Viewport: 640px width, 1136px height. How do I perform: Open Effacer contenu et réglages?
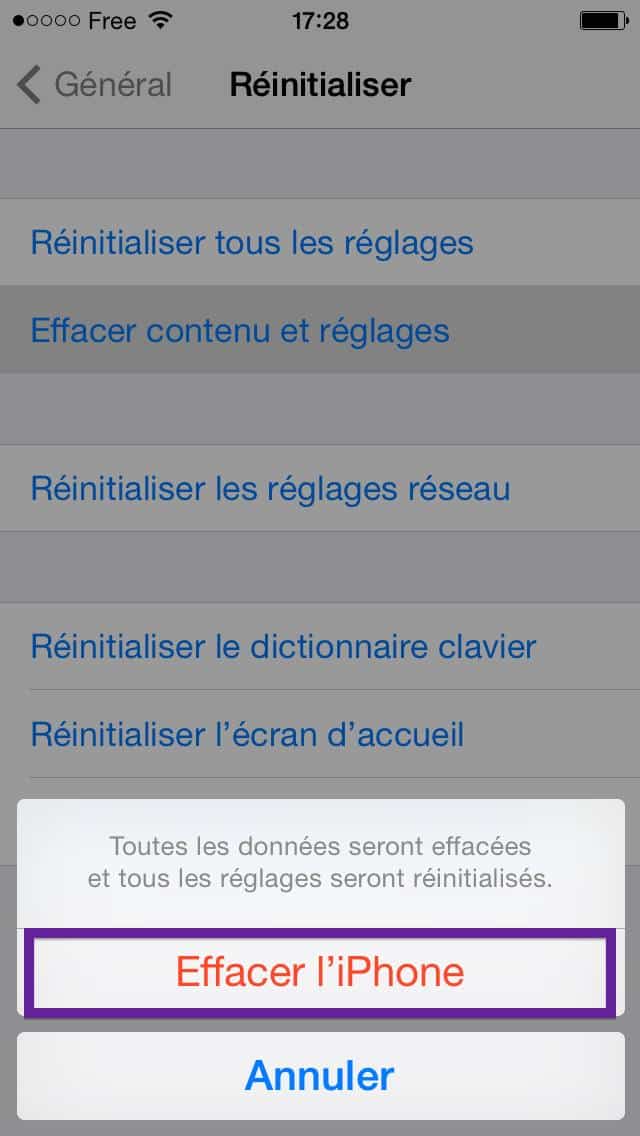tap(320, 330)
